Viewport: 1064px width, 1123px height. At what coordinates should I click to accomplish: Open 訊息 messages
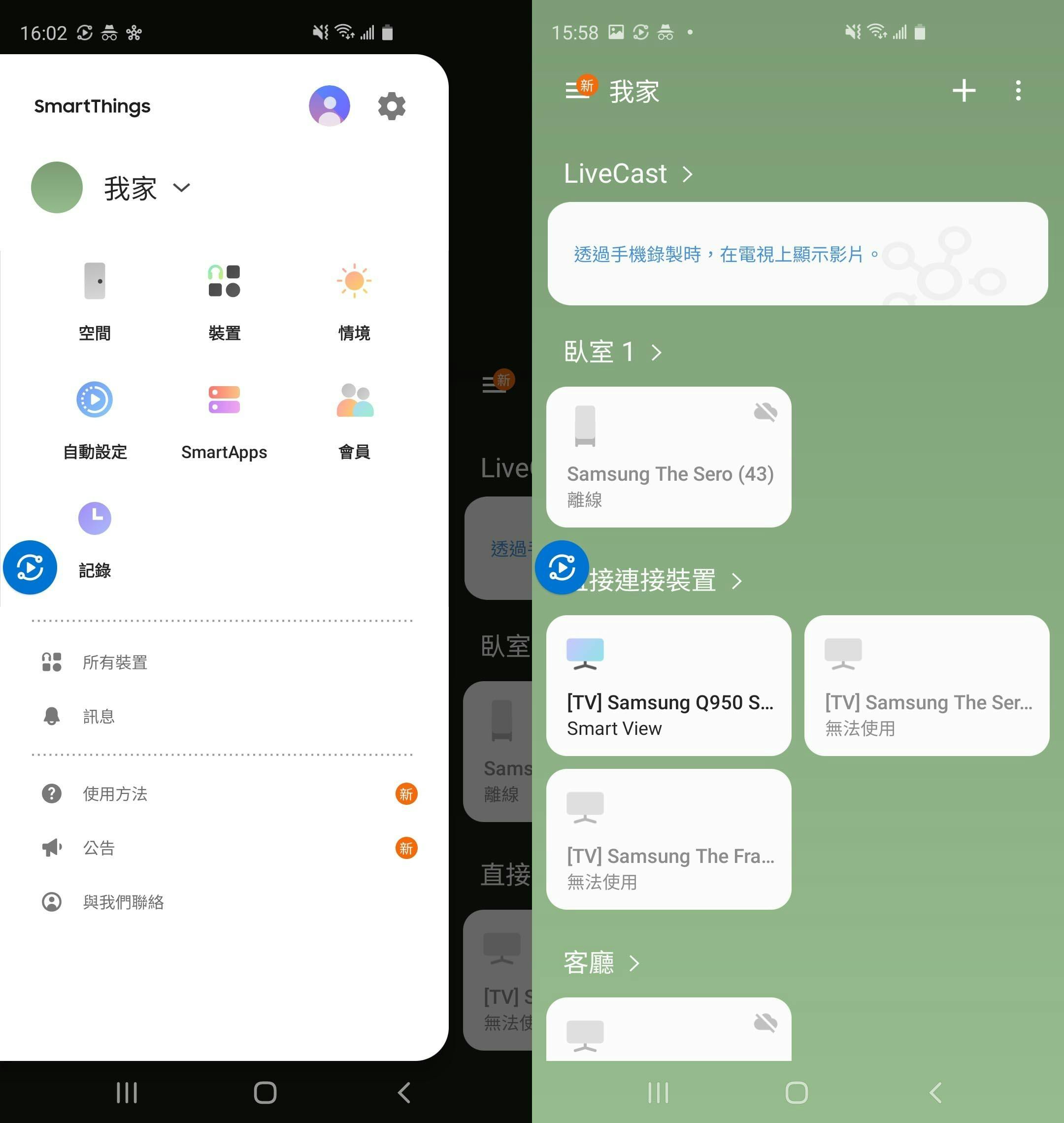pos(99,716)
